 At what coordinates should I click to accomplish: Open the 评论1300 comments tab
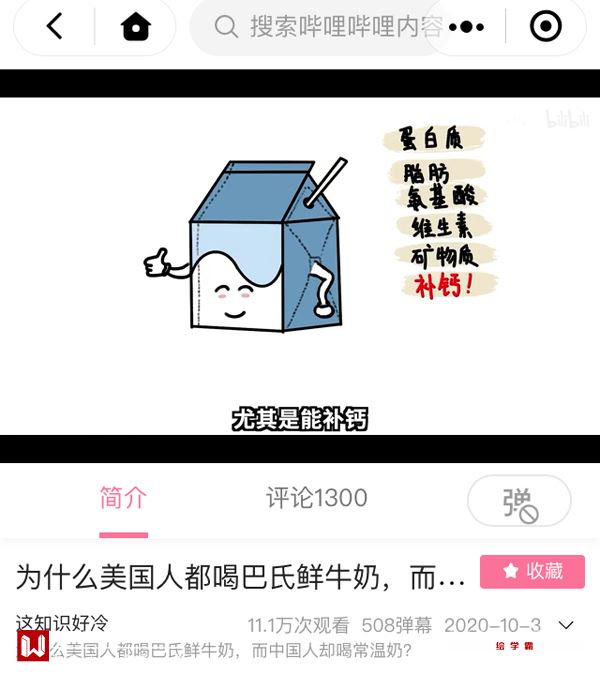[x=316, y=498]
